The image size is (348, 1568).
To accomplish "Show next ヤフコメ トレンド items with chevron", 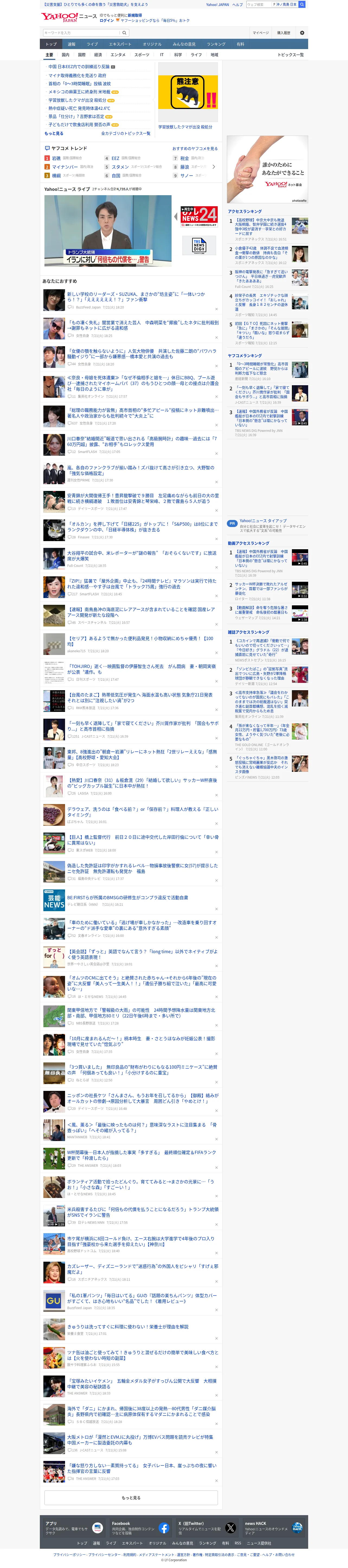I will click(x=214, y=167).
